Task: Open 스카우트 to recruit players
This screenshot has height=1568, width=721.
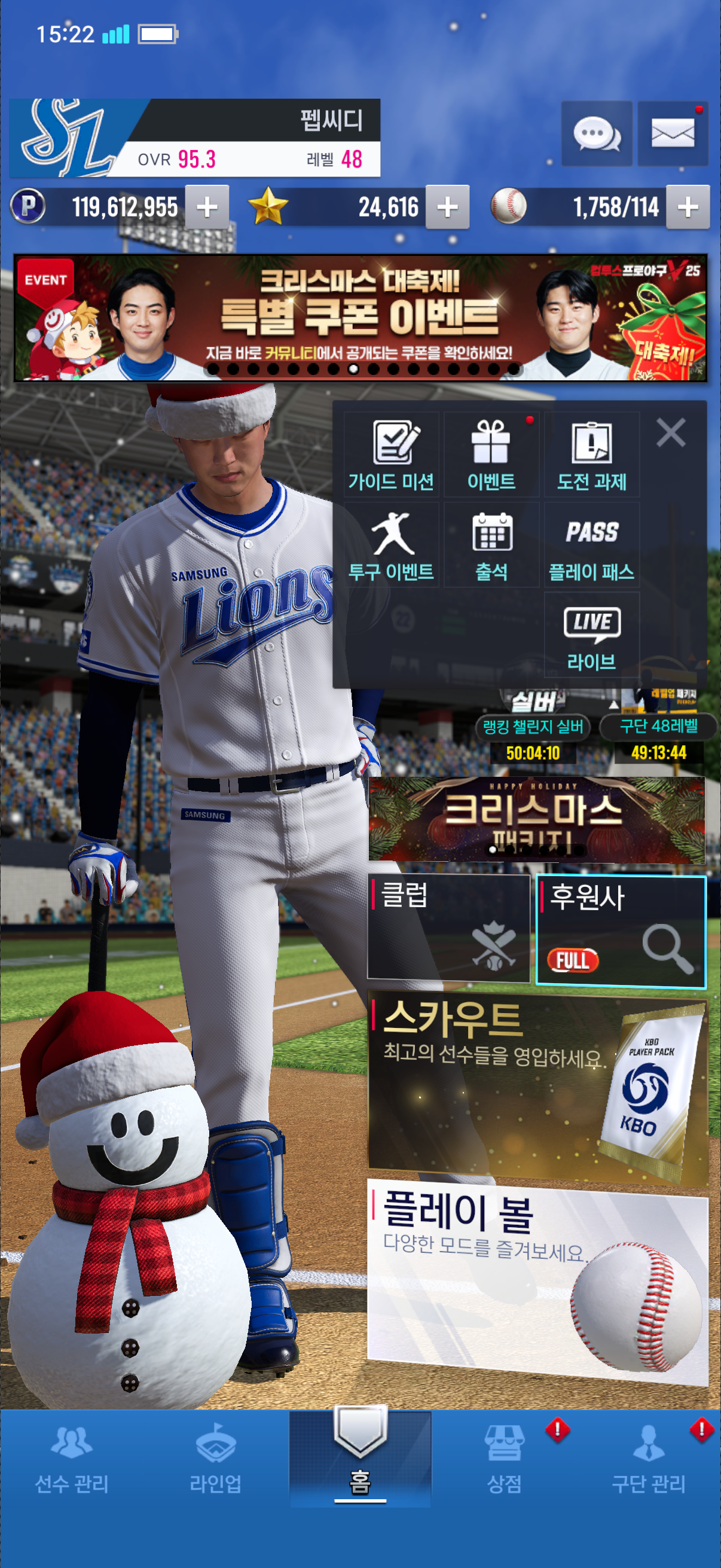Action: (537, 1087)
